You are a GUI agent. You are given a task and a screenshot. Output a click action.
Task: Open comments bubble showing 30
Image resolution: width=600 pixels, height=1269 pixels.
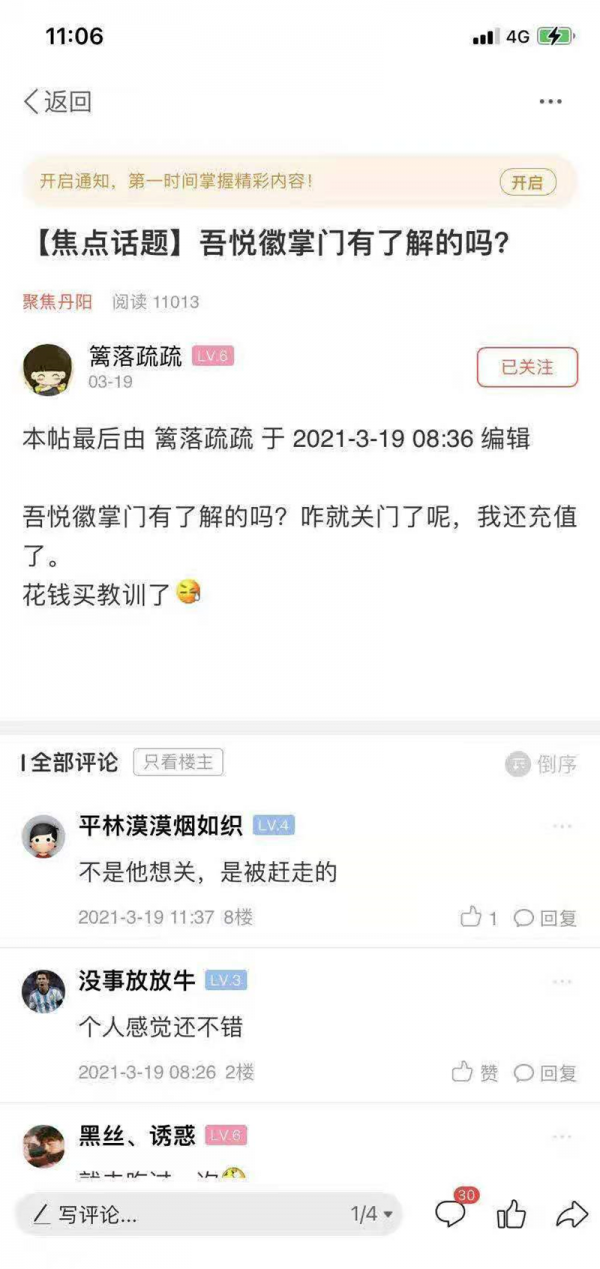click(x=451, y=1214)
